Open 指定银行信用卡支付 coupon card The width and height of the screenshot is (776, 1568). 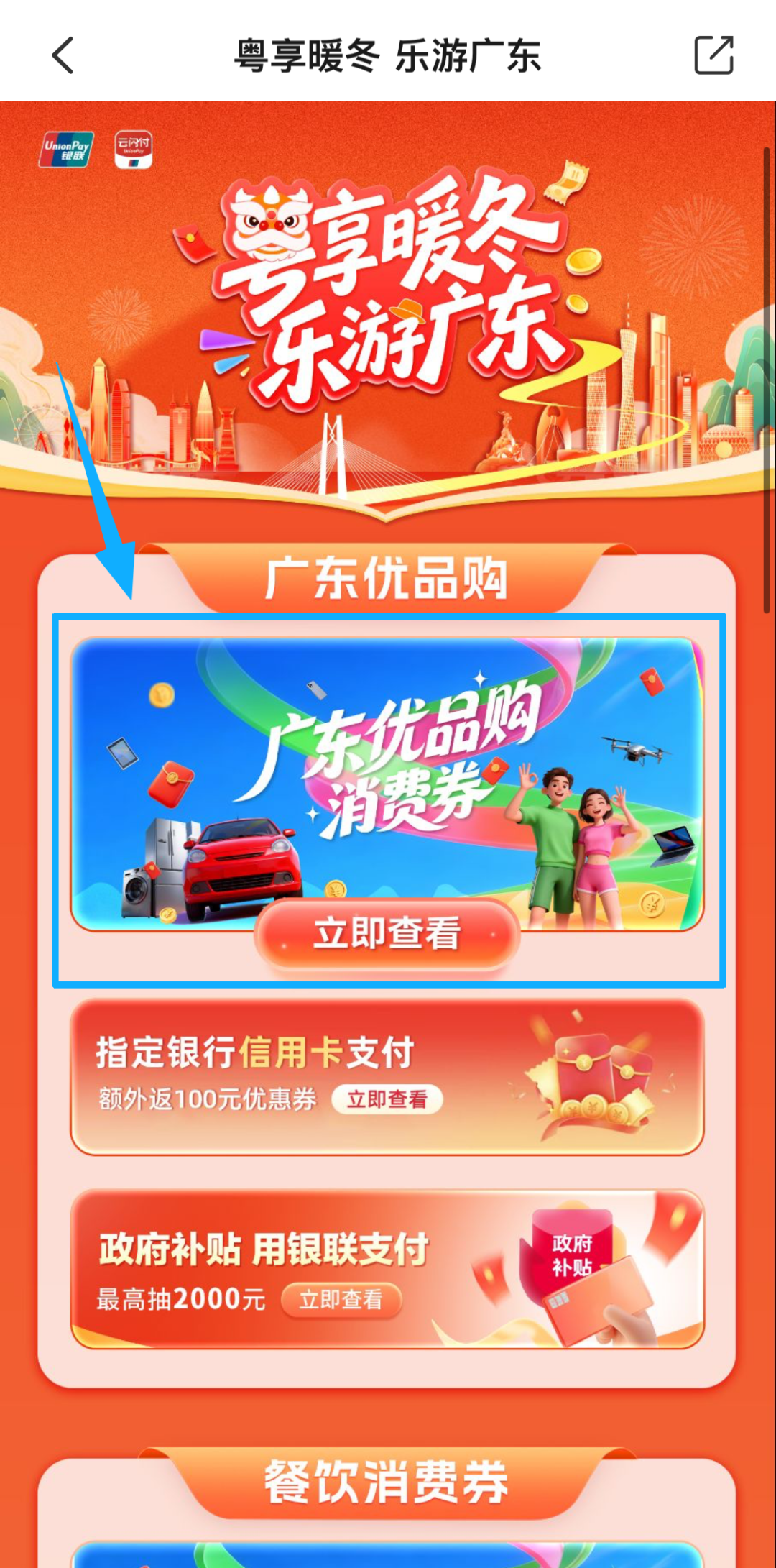click(387, 1076)
